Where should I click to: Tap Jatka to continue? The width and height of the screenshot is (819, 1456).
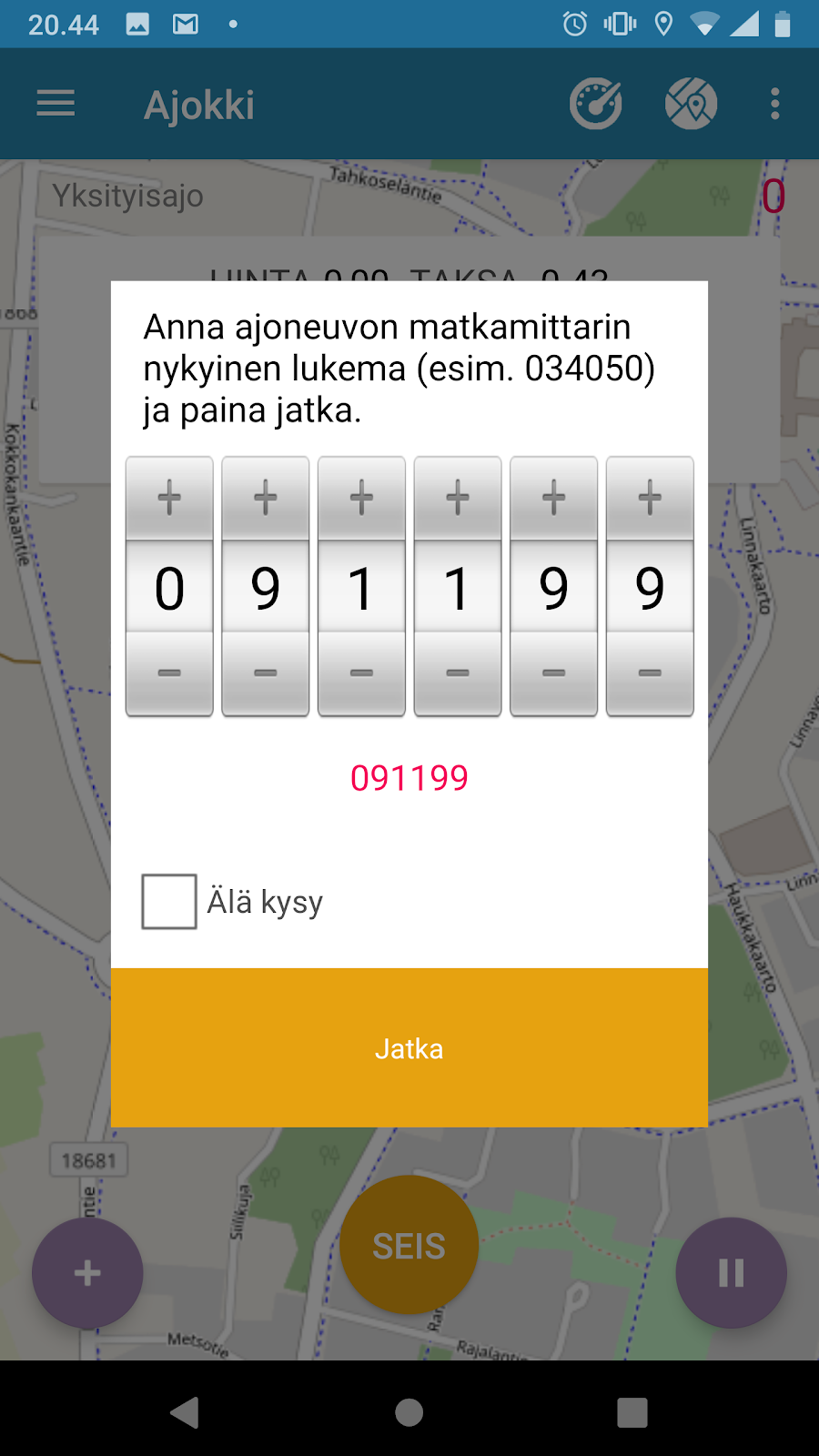[x=409, y=1048]
